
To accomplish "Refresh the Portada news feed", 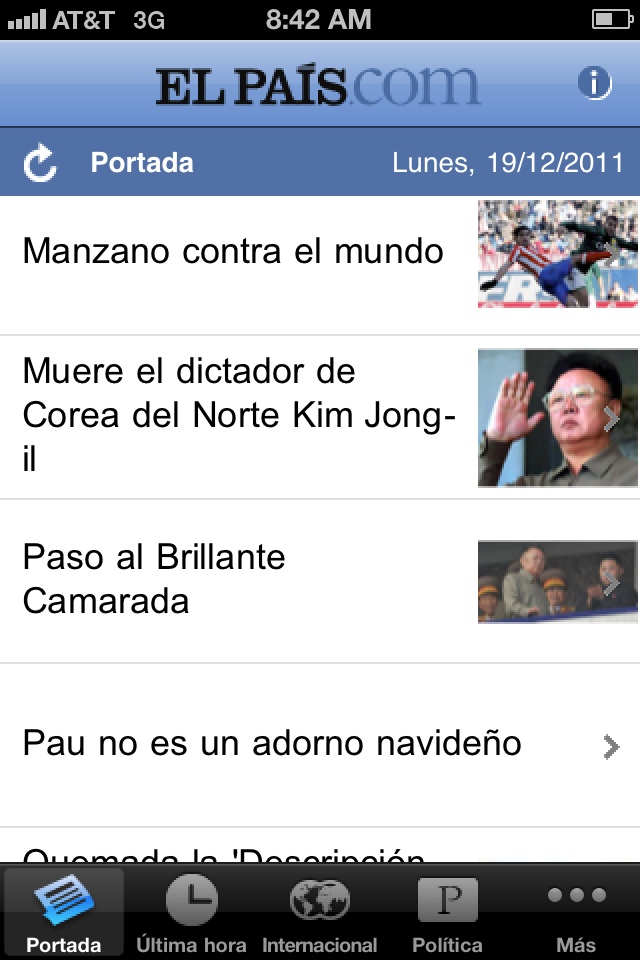I will (40, 163).
